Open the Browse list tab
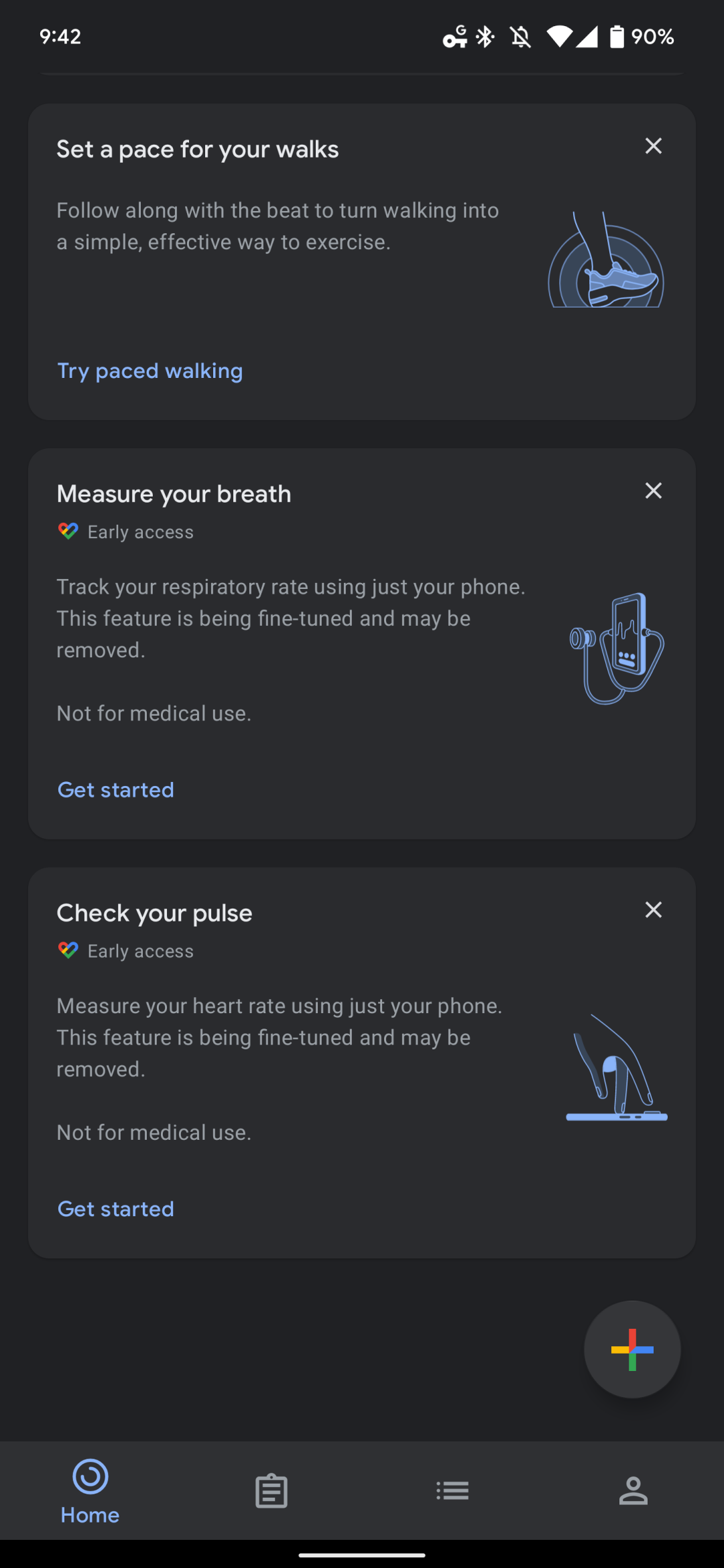 point(452,1490)
